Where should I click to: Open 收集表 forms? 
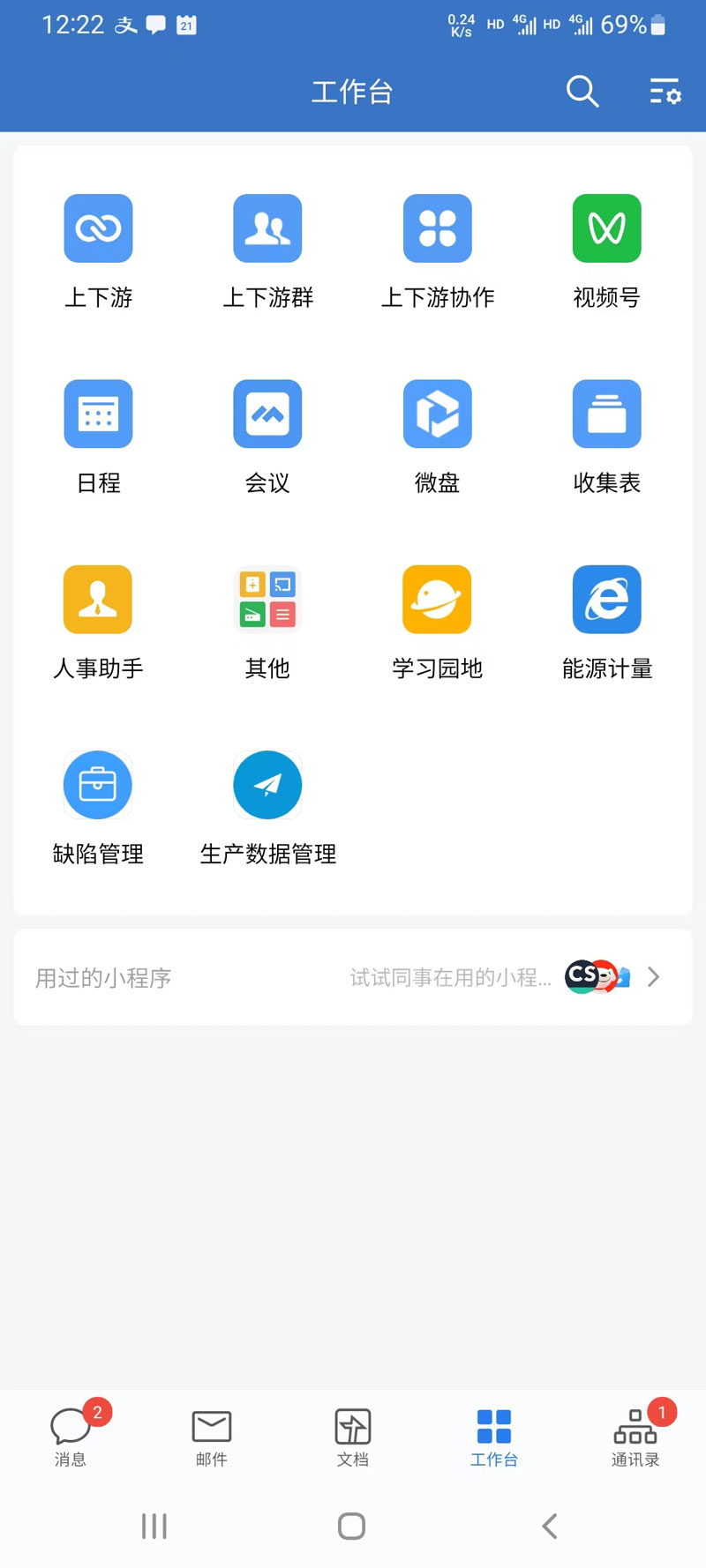606,414
